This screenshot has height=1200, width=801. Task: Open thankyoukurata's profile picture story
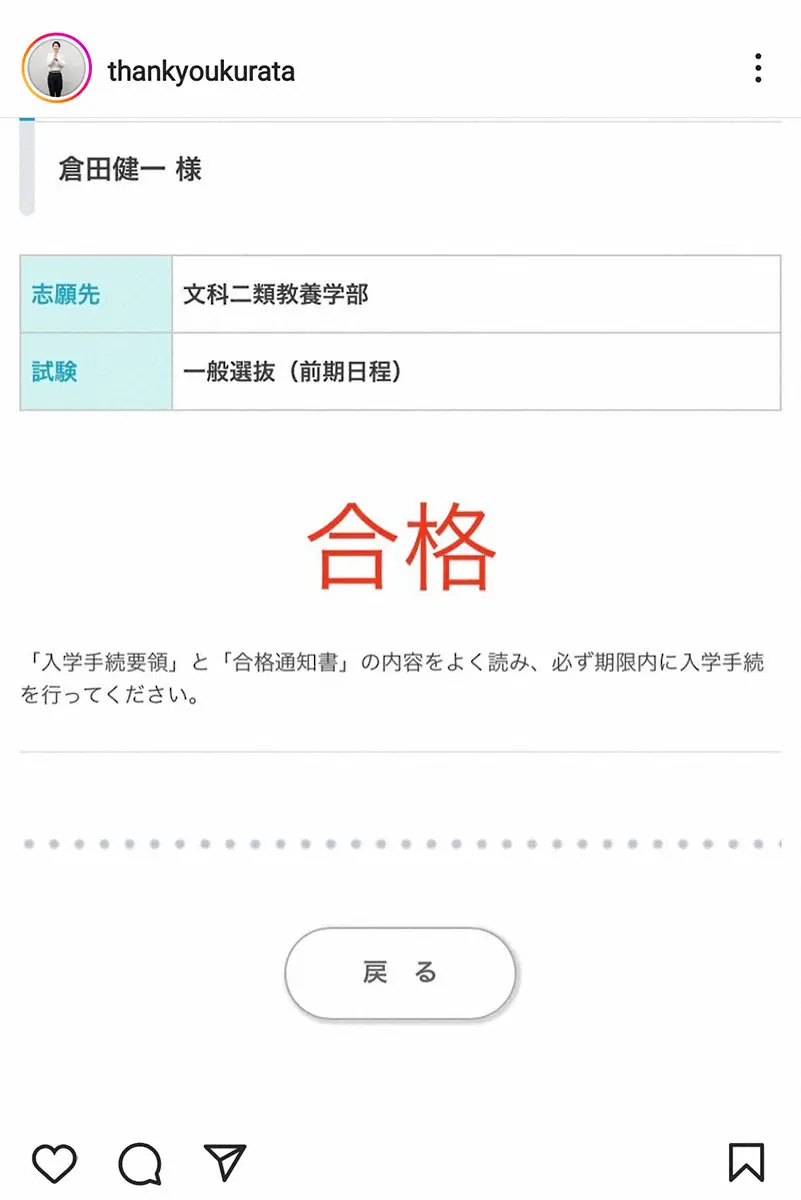pyautogui.click(x=57, y=69)
